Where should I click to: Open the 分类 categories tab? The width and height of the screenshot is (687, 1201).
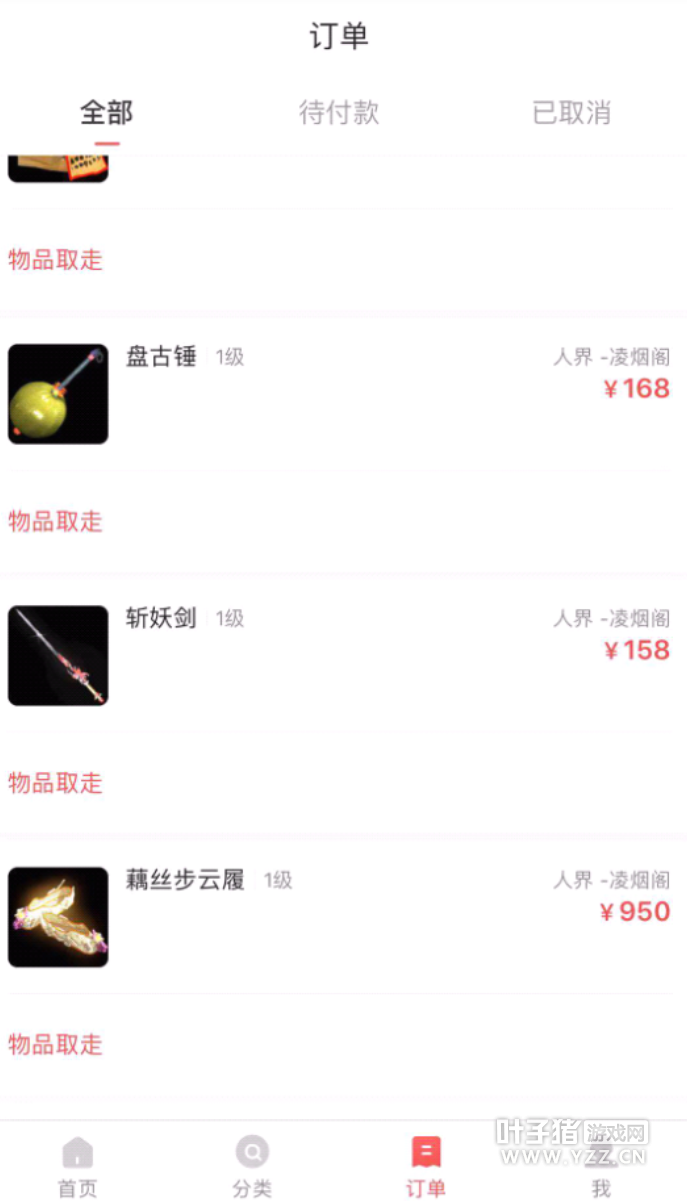pyautogui.click(x=252, y=1165)
